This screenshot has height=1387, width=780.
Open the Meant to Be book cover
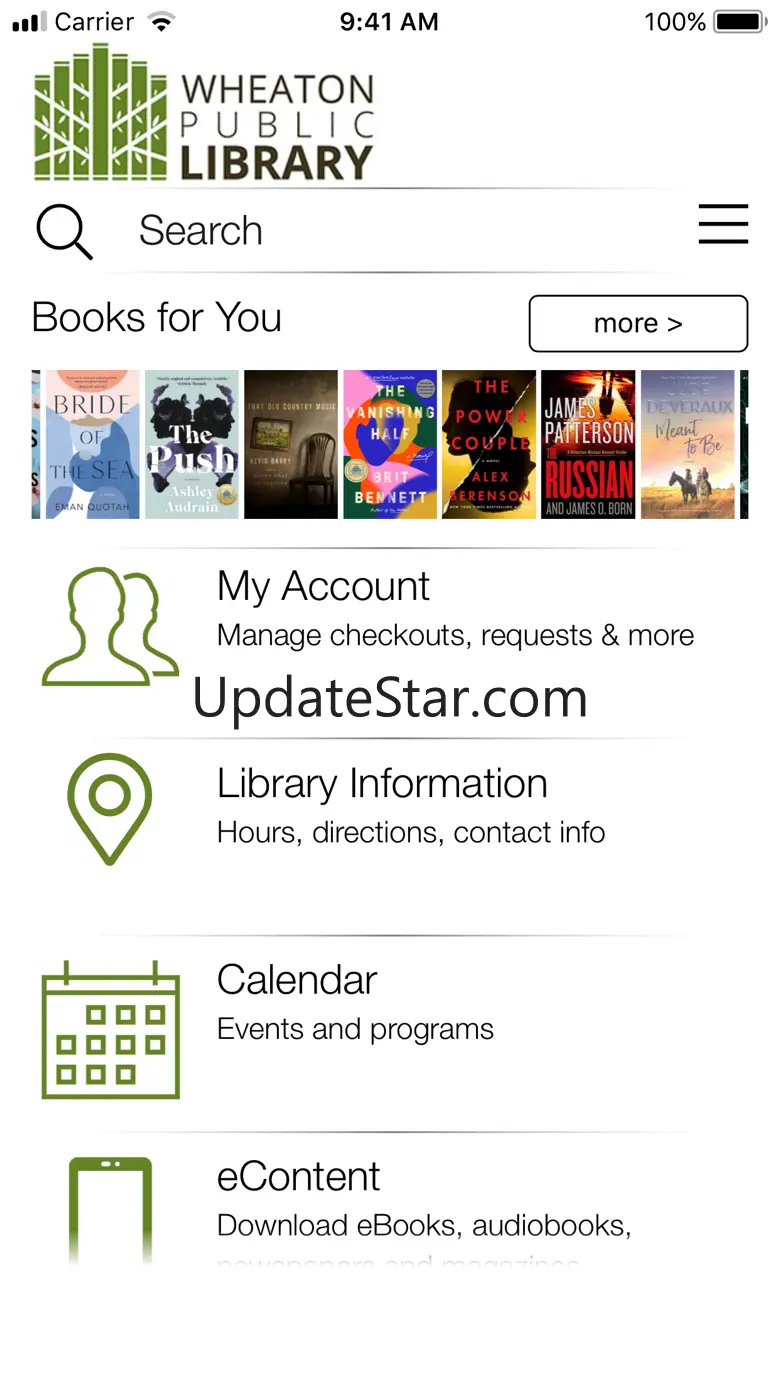[x=687, y=444]
